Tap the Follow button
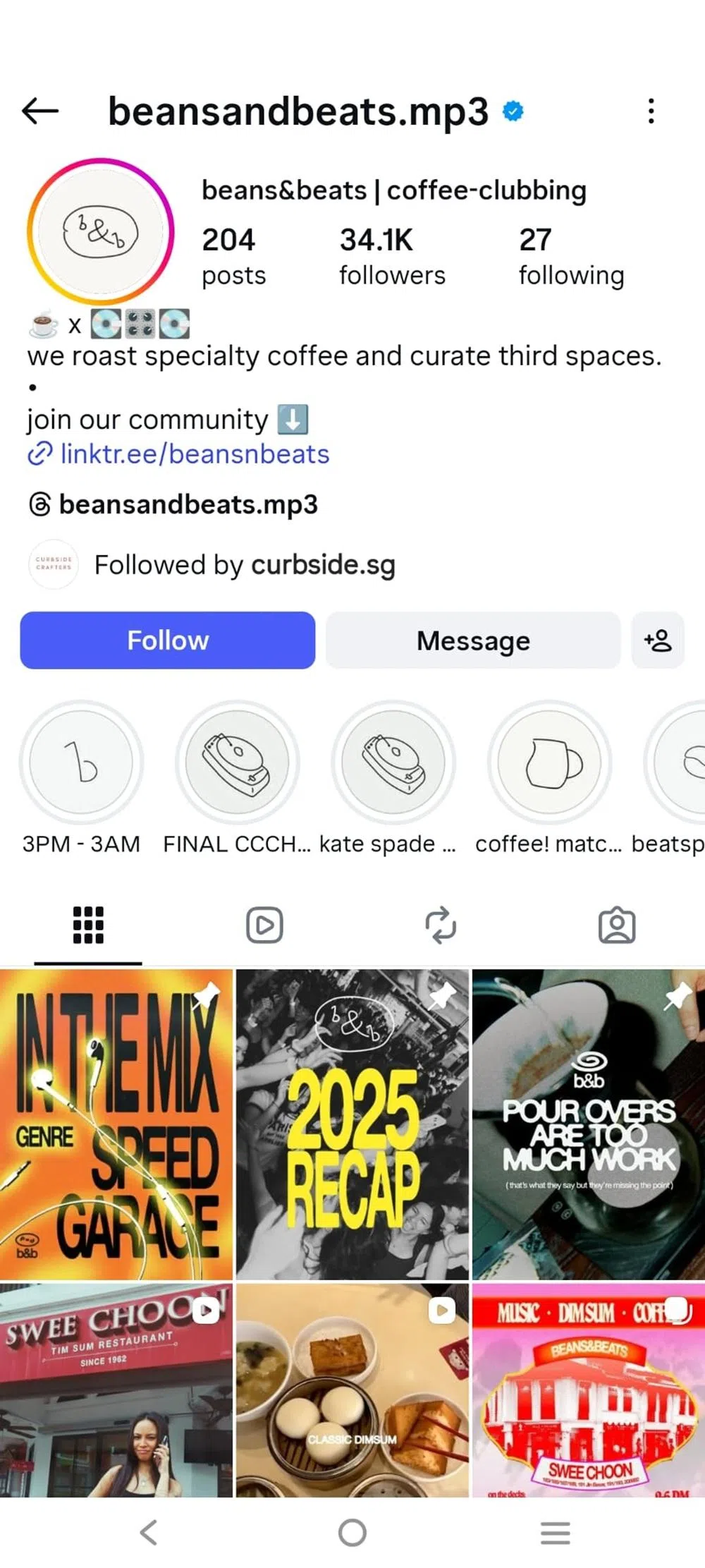Screen dimensions: 705x1568 (x=167, y=640)
